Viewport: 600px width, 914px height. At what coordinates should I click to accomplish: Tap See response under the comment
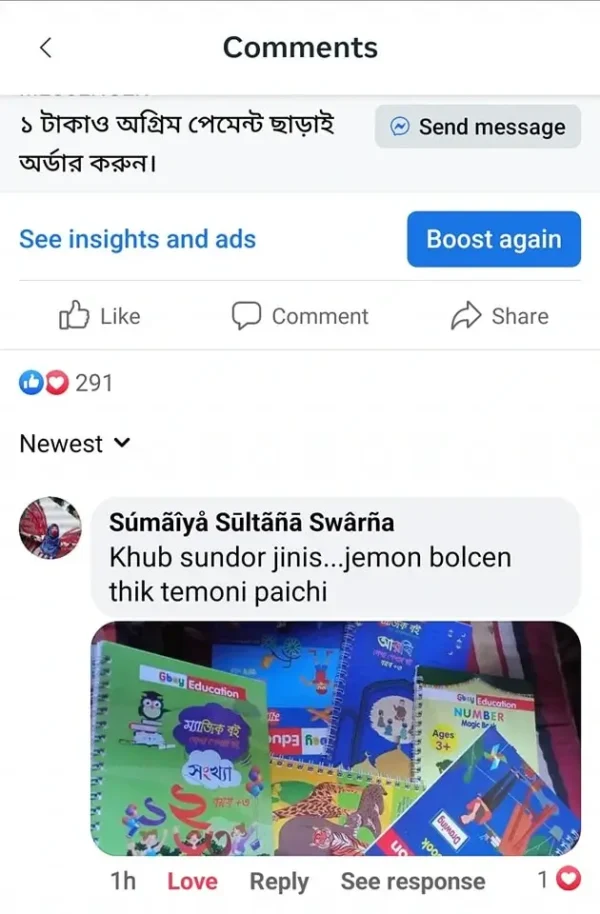pyautogui.click(x=412, y=882)
